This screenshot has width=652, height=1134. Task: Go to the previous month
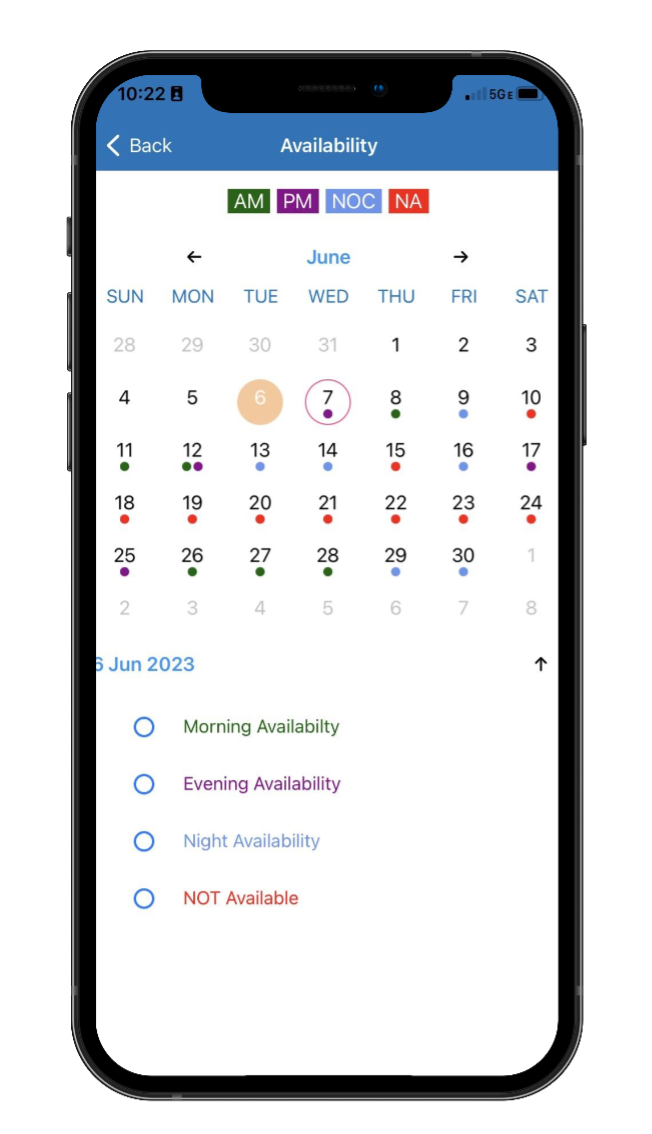[x=194, y=257]
